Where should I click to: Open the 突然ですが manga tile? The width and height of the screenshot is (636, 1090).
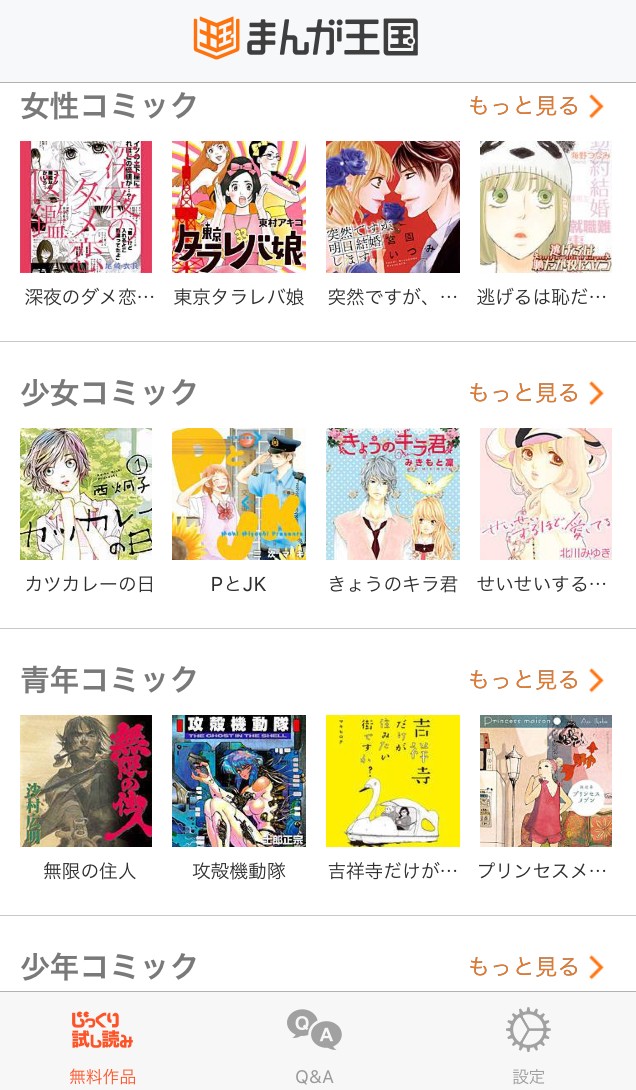[x=393, y=207]
